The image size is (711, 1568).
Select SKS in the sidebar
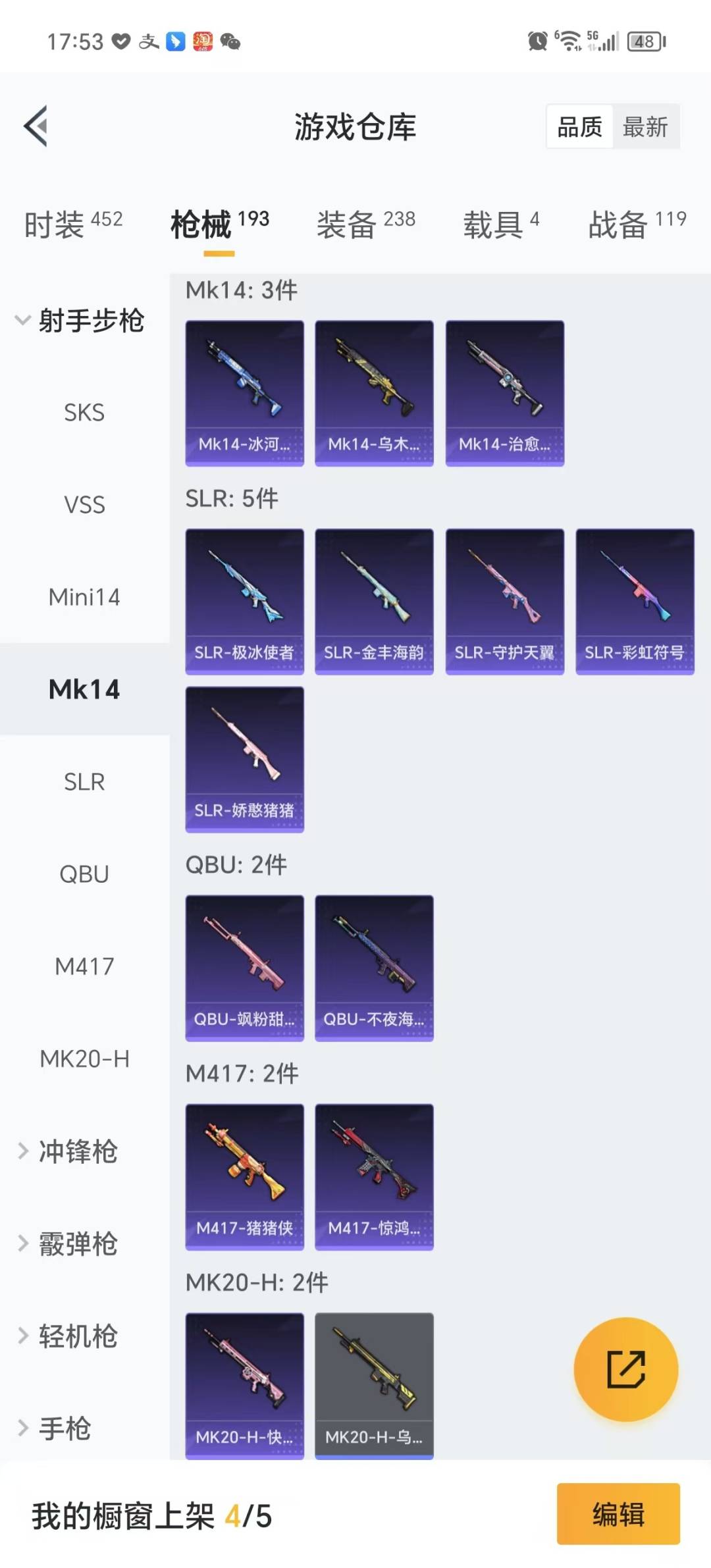coord(84,413)
